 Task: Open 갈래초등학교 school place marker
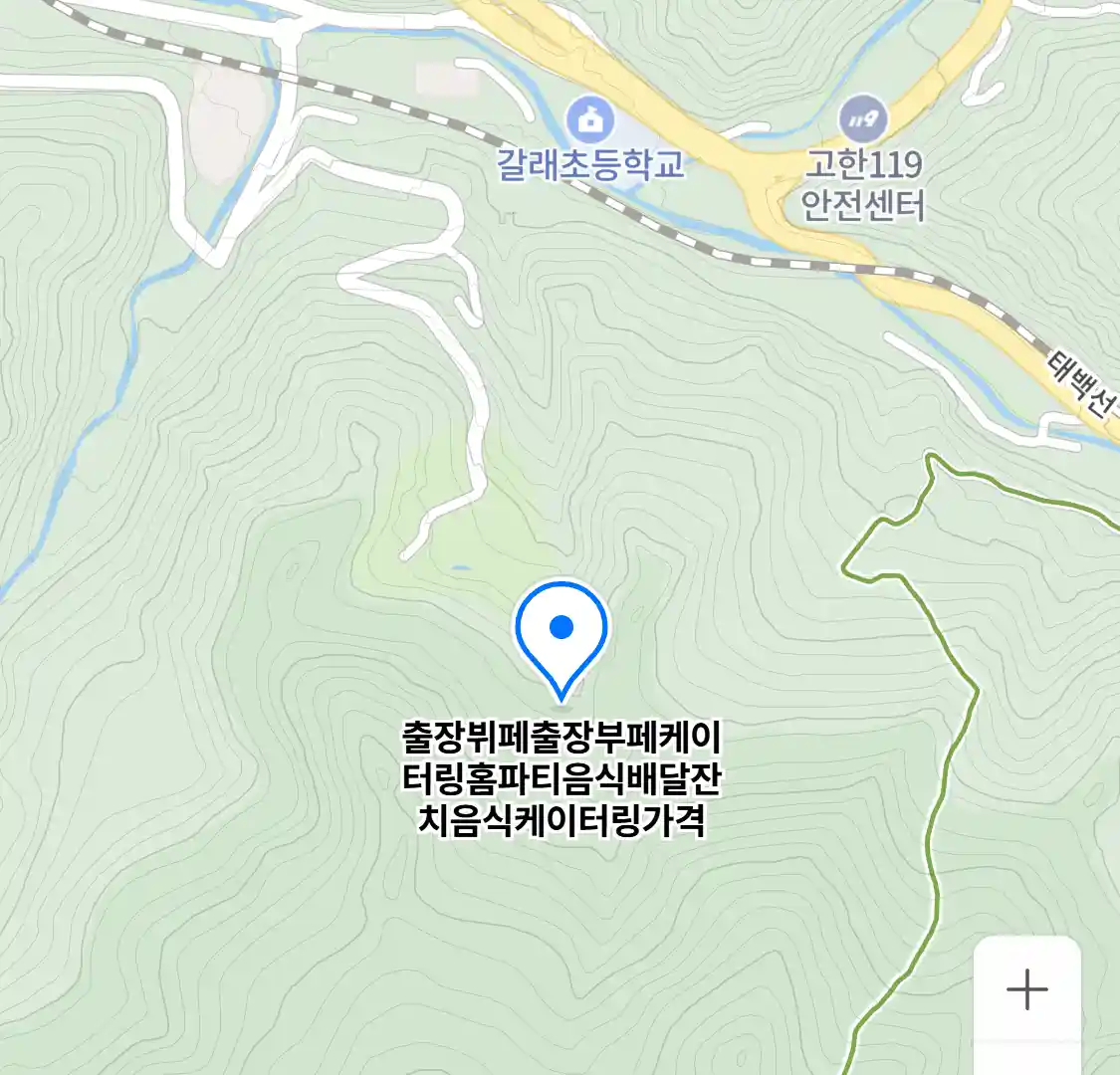(x=590, y=122)
